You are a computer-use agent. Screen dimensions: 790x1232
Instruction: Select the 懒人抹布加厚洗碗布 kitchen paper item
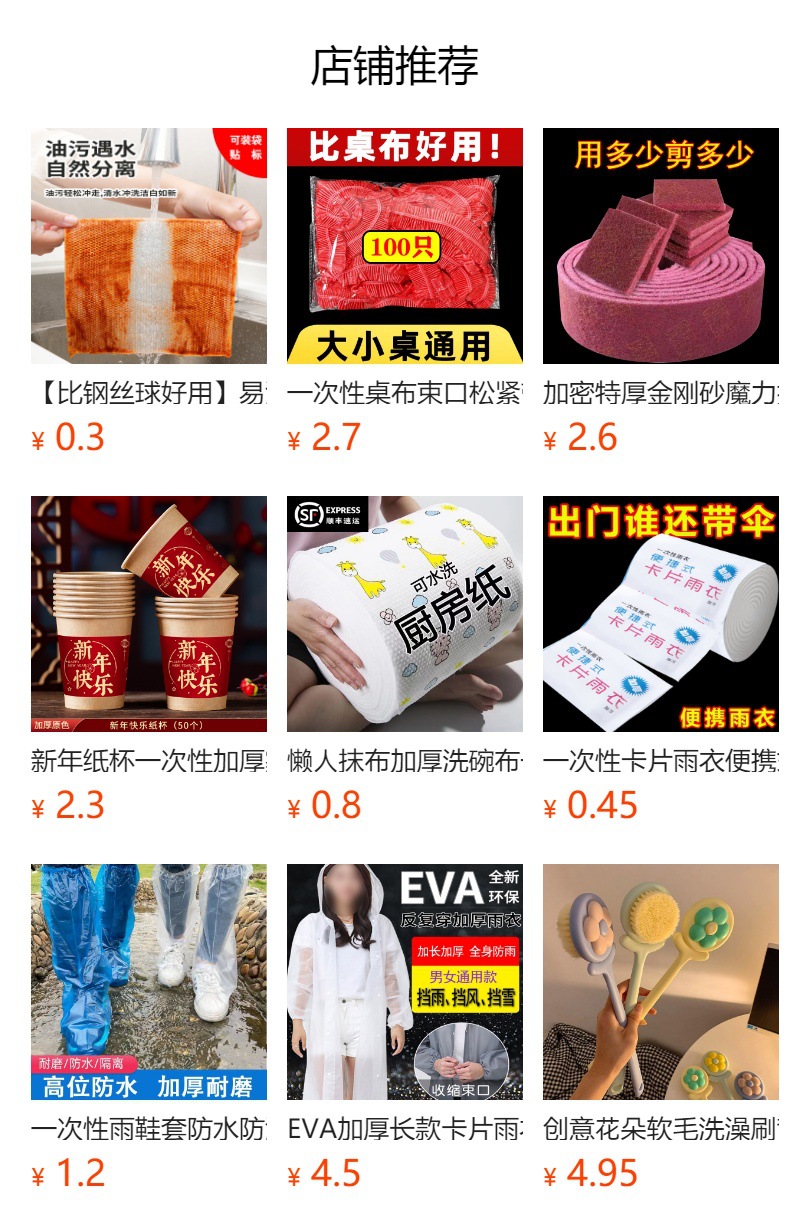coord(405,660)
